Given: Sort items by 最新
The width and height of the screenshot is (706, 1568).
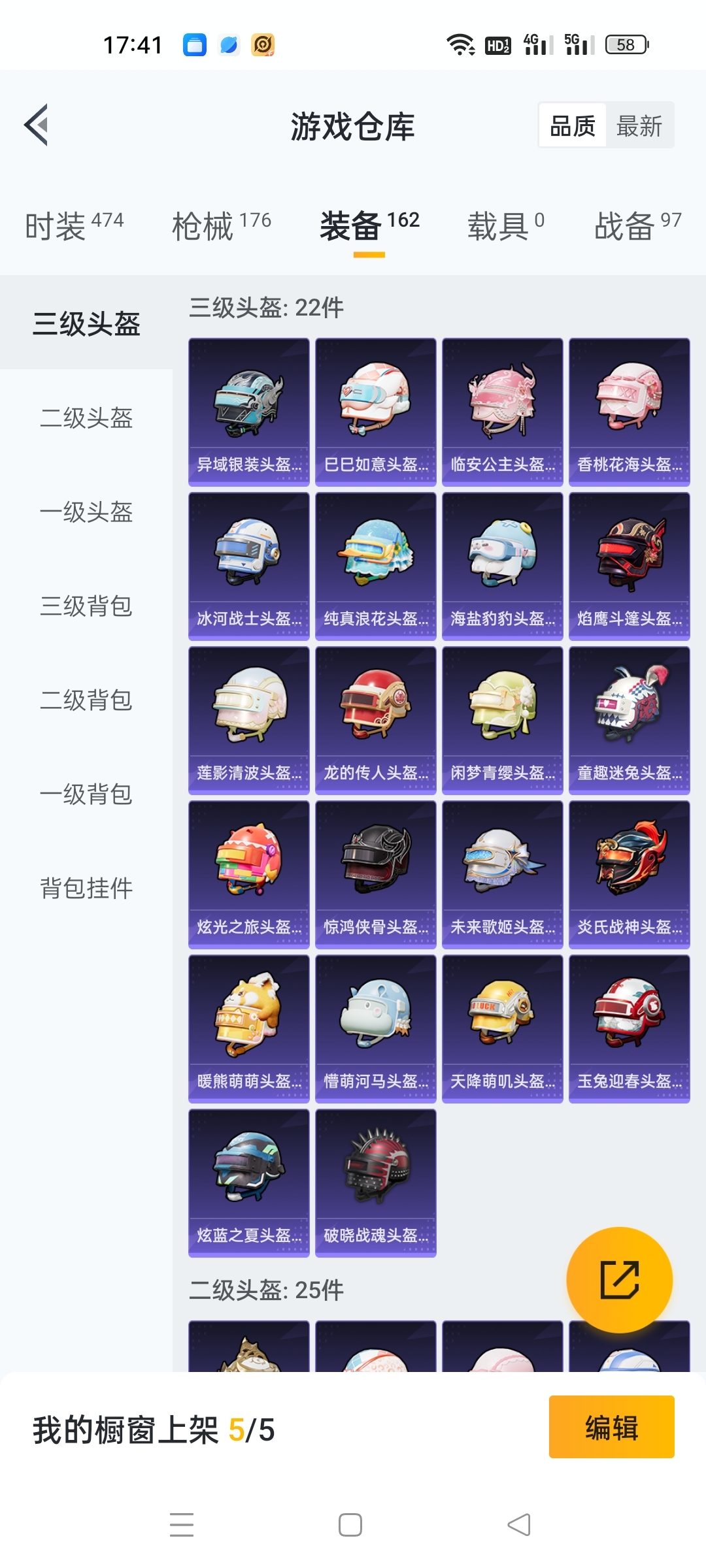Looking at the screenshot, I should (639, 125).
